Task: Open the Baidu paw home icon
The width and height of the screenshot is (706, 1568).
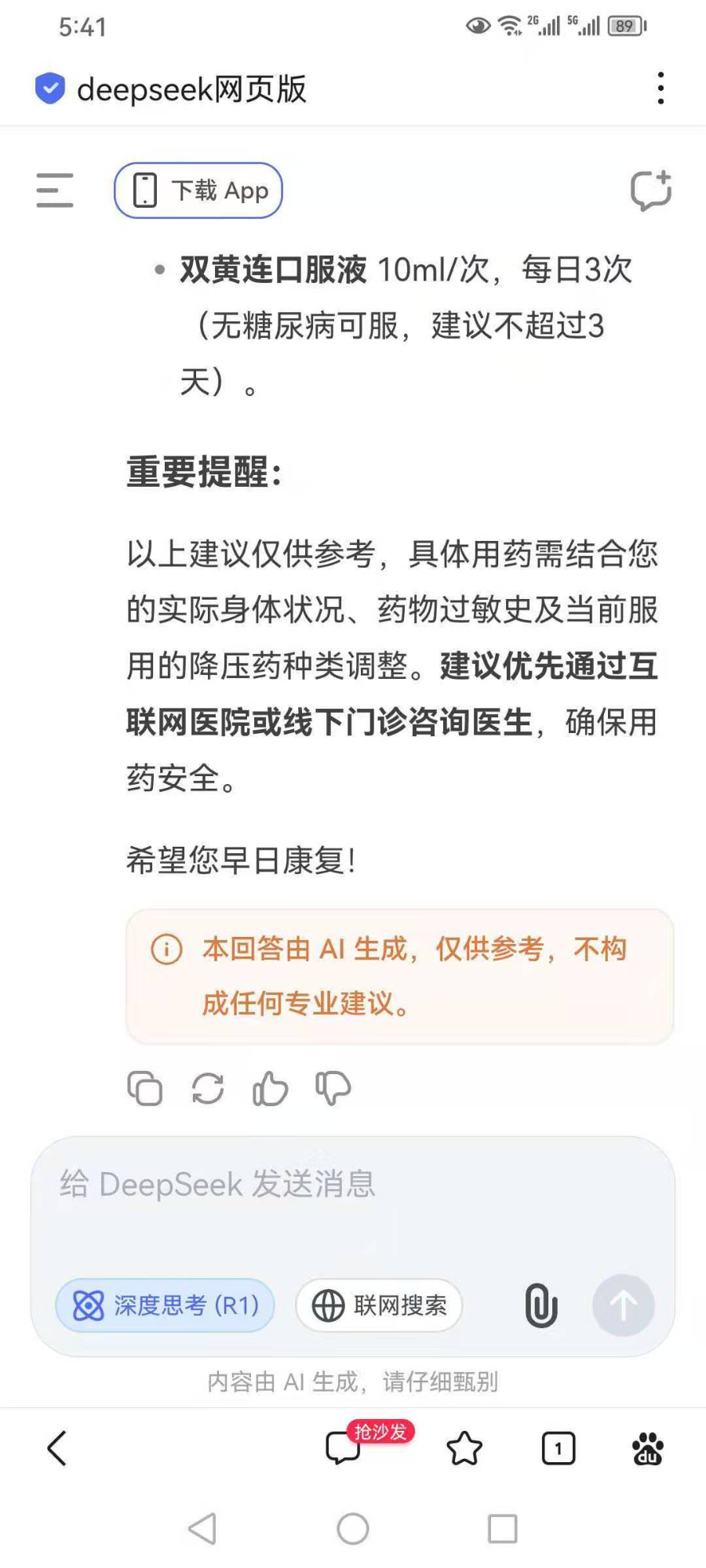Action: (648, 1448)
